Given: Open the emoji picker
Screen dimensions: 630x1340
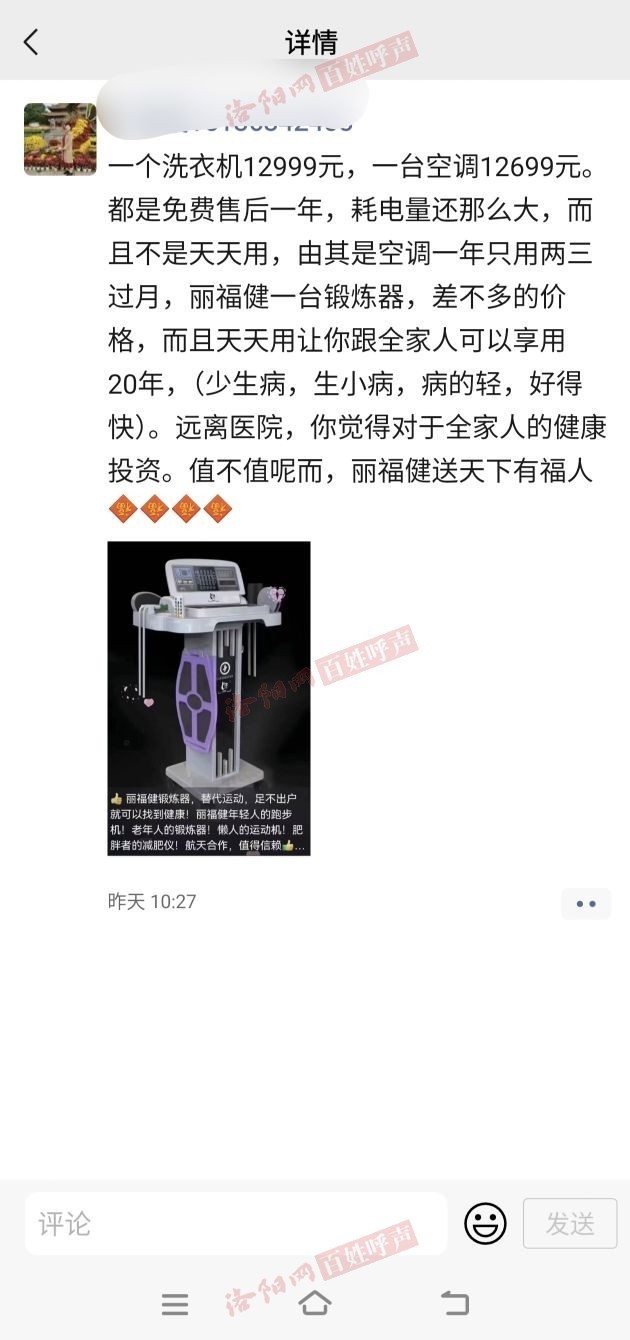Looking at the screenshot, I should [485, 1223].
